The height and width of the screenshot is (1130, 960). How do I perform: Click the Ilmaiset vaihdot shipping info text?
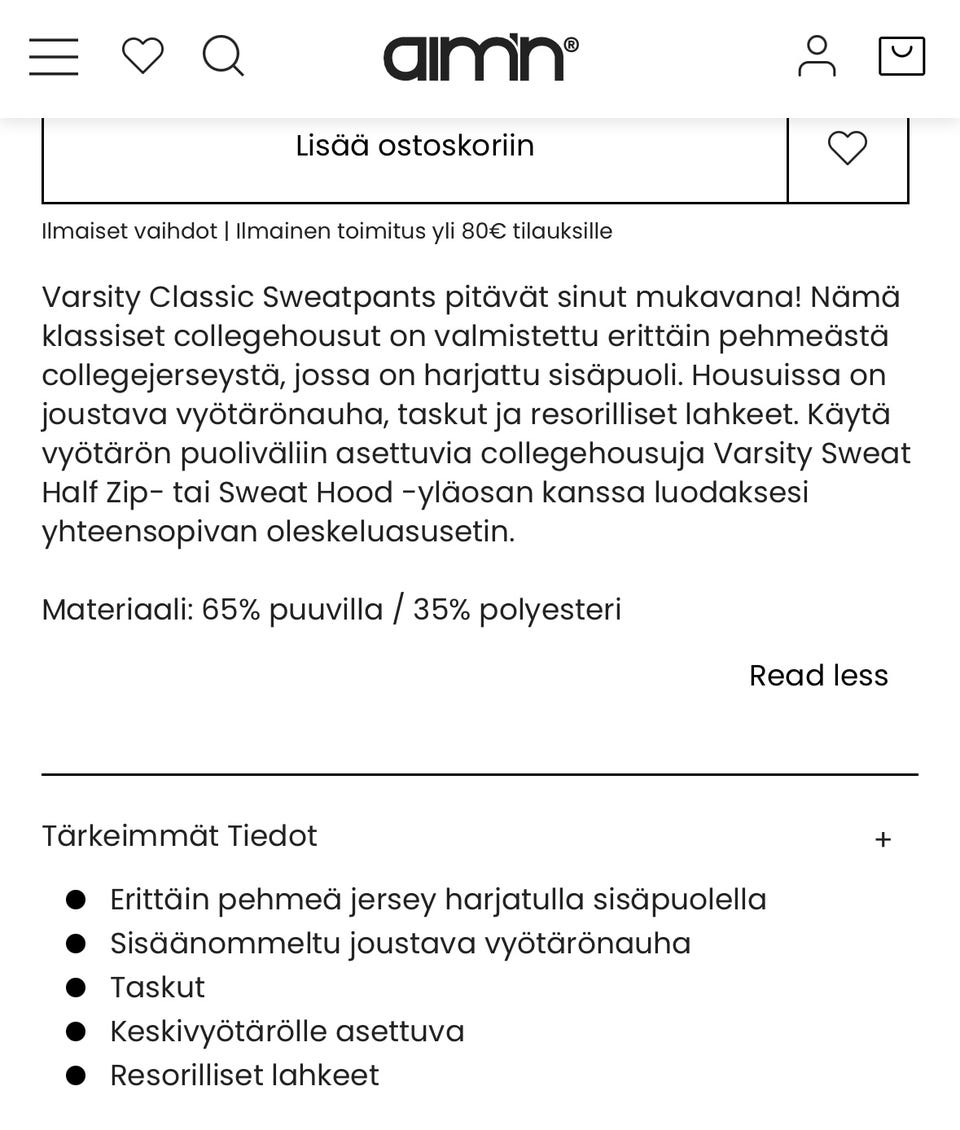(x=326, y=230)
